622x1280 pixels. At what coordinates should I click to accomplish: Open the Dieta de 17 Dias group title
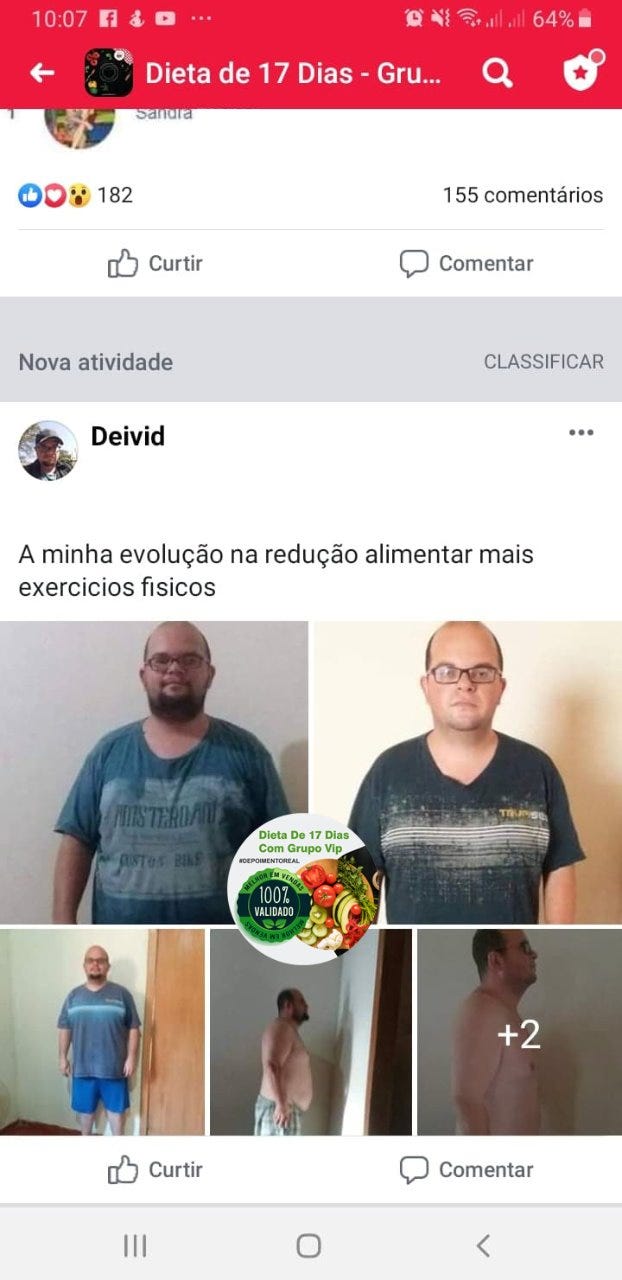[292, 73]
